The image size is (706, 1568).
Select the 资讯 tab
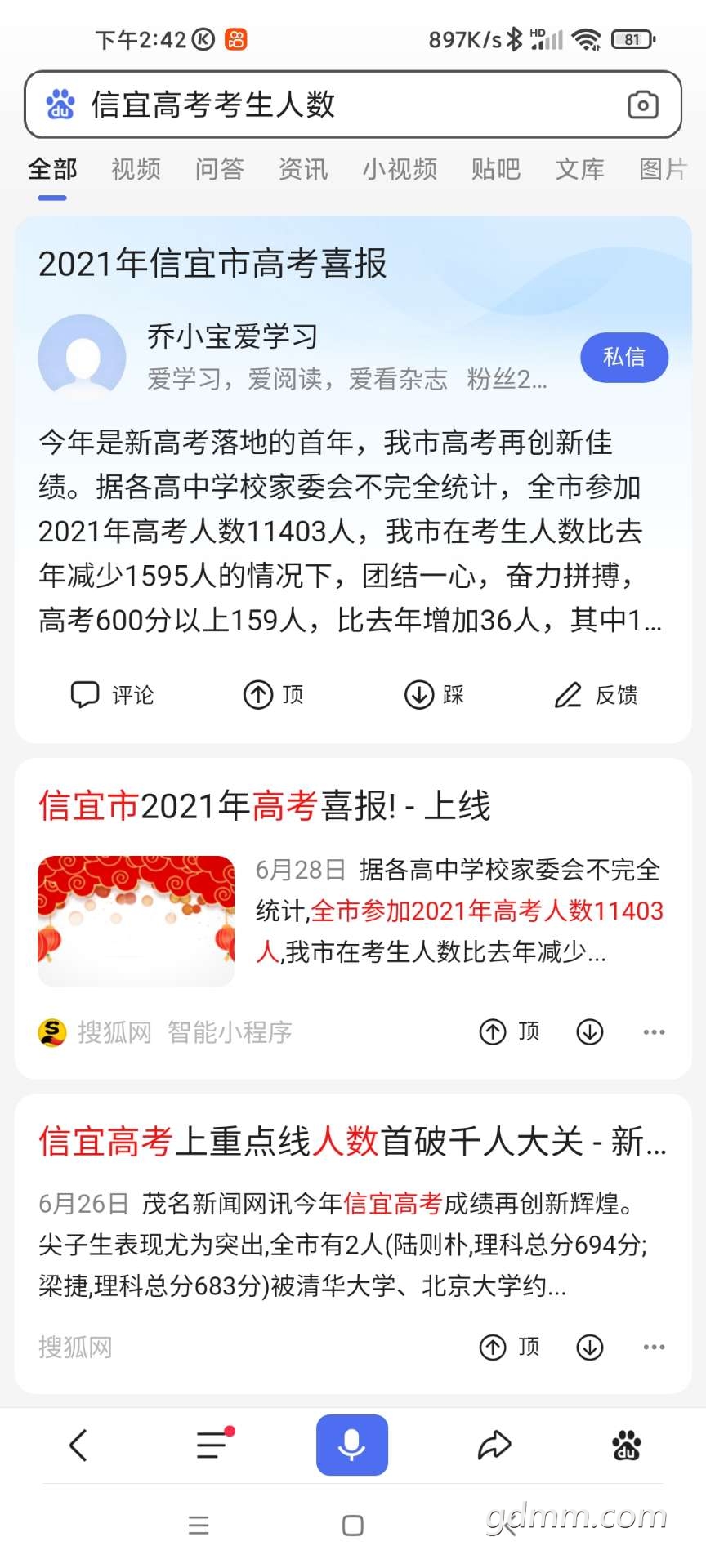[302, 169]
